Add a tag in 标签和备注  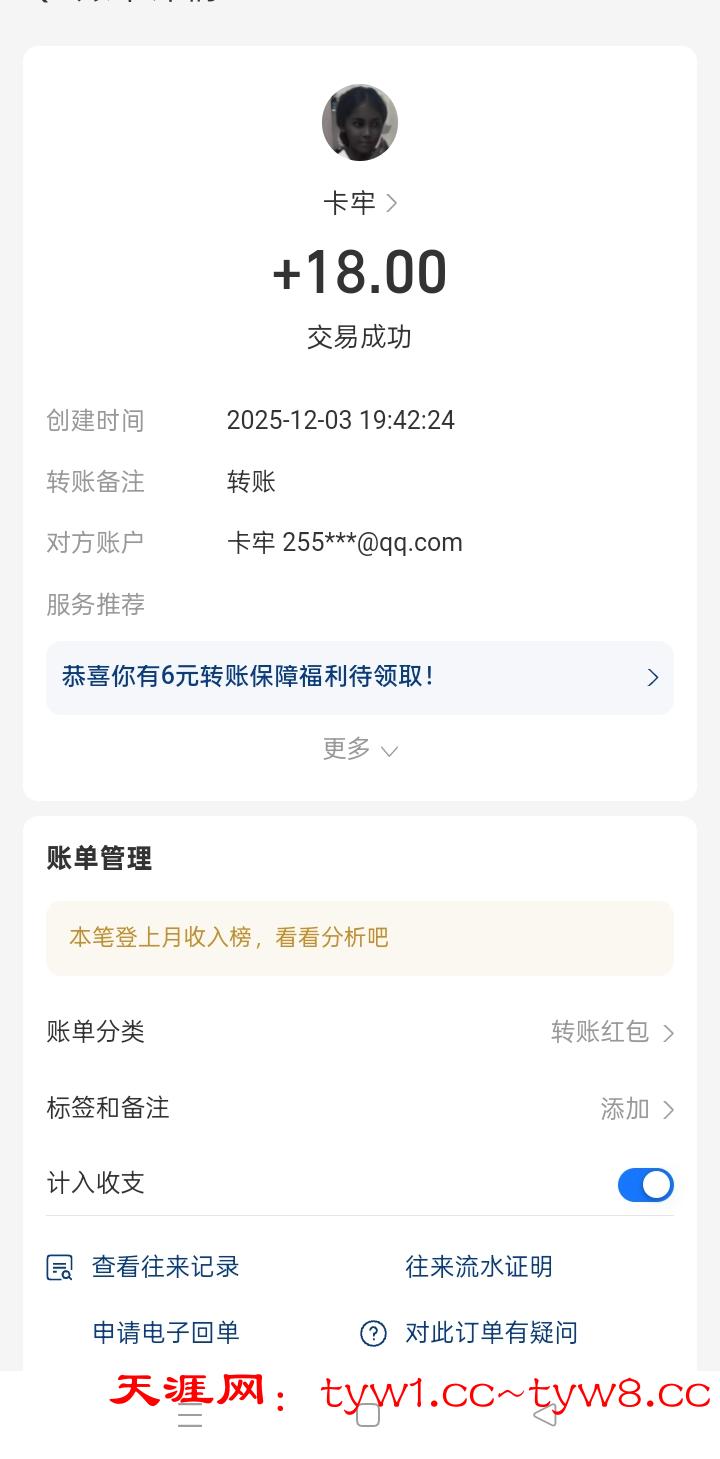637,1109
